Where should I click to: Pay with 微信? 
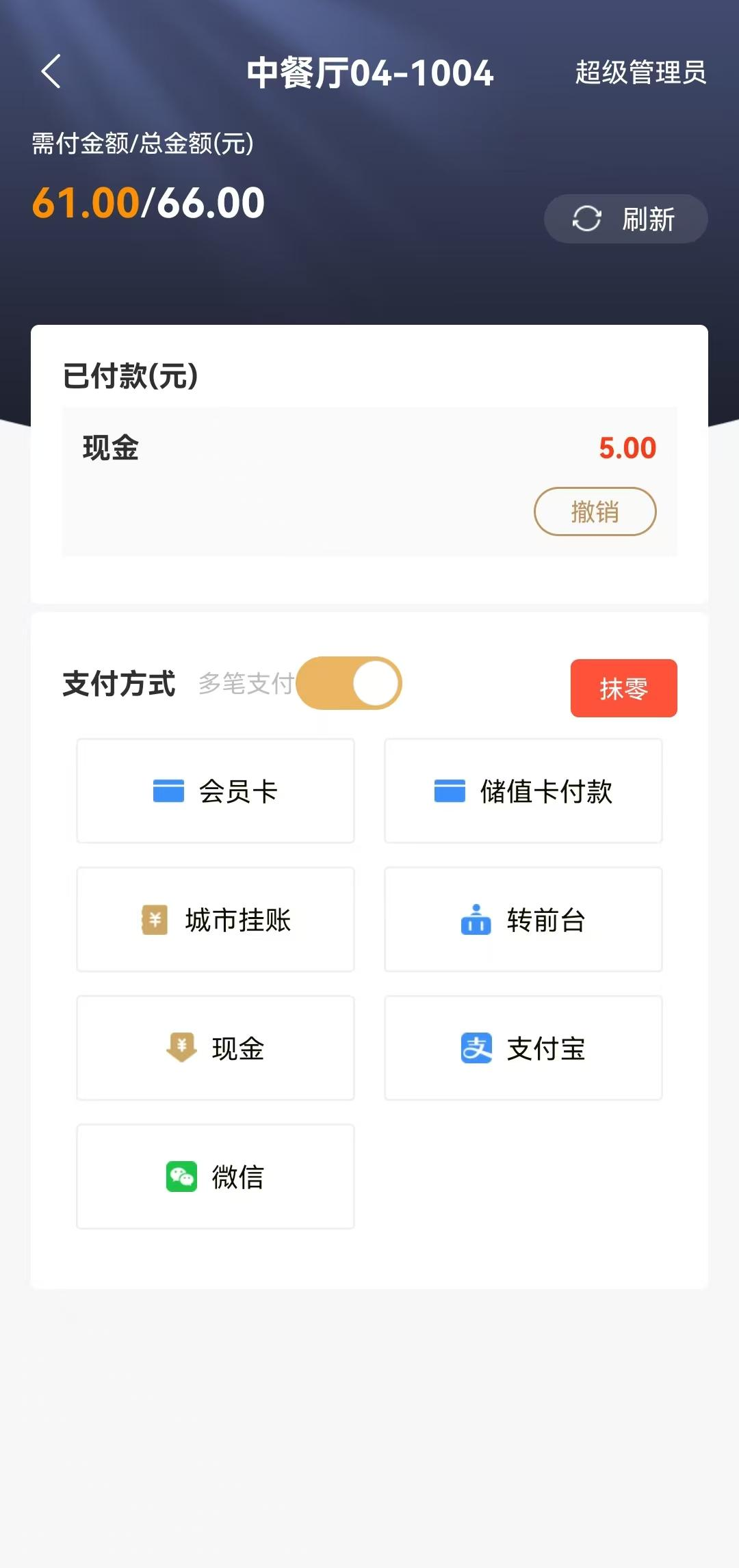tap(216, 1177)
